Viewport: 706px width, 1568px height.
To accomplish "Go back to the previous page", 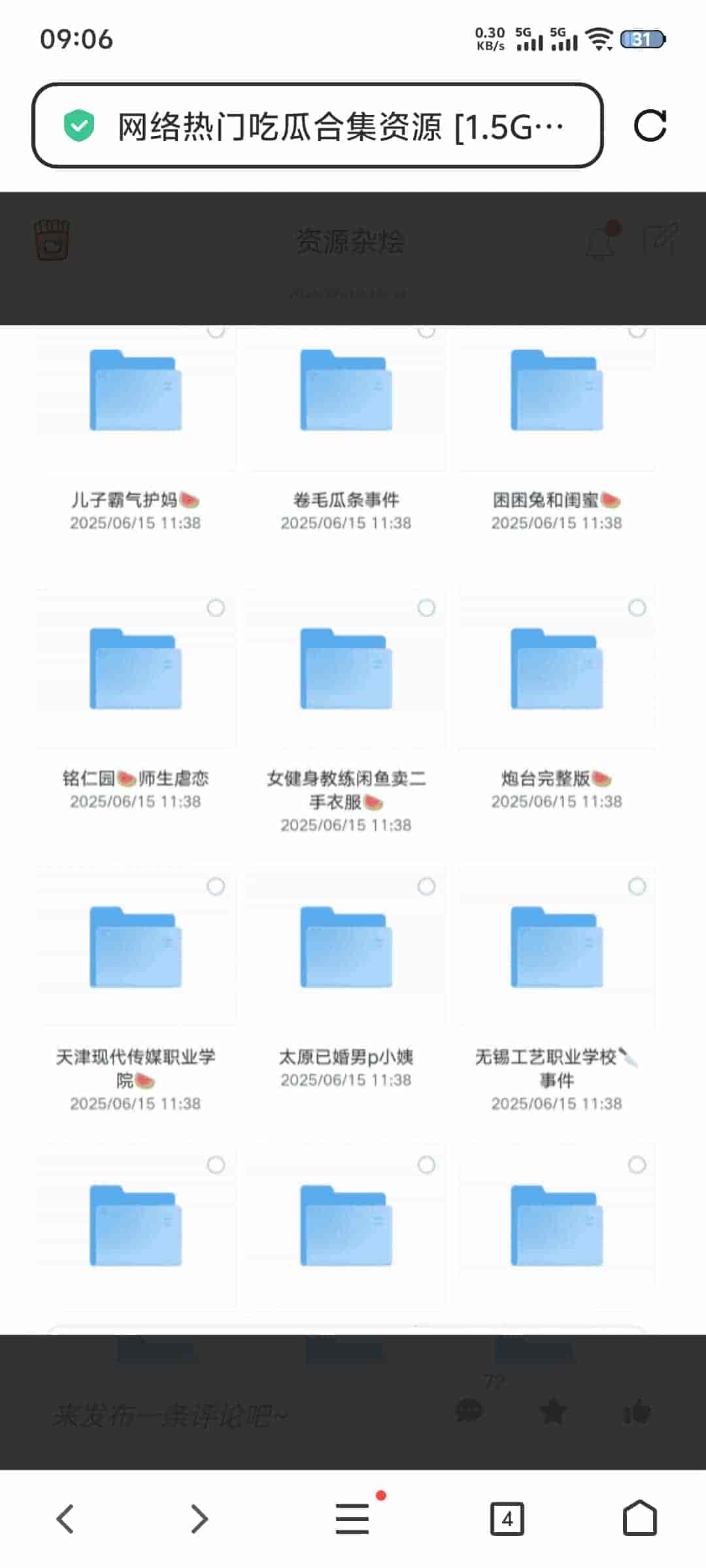I will coord(65,1518).
